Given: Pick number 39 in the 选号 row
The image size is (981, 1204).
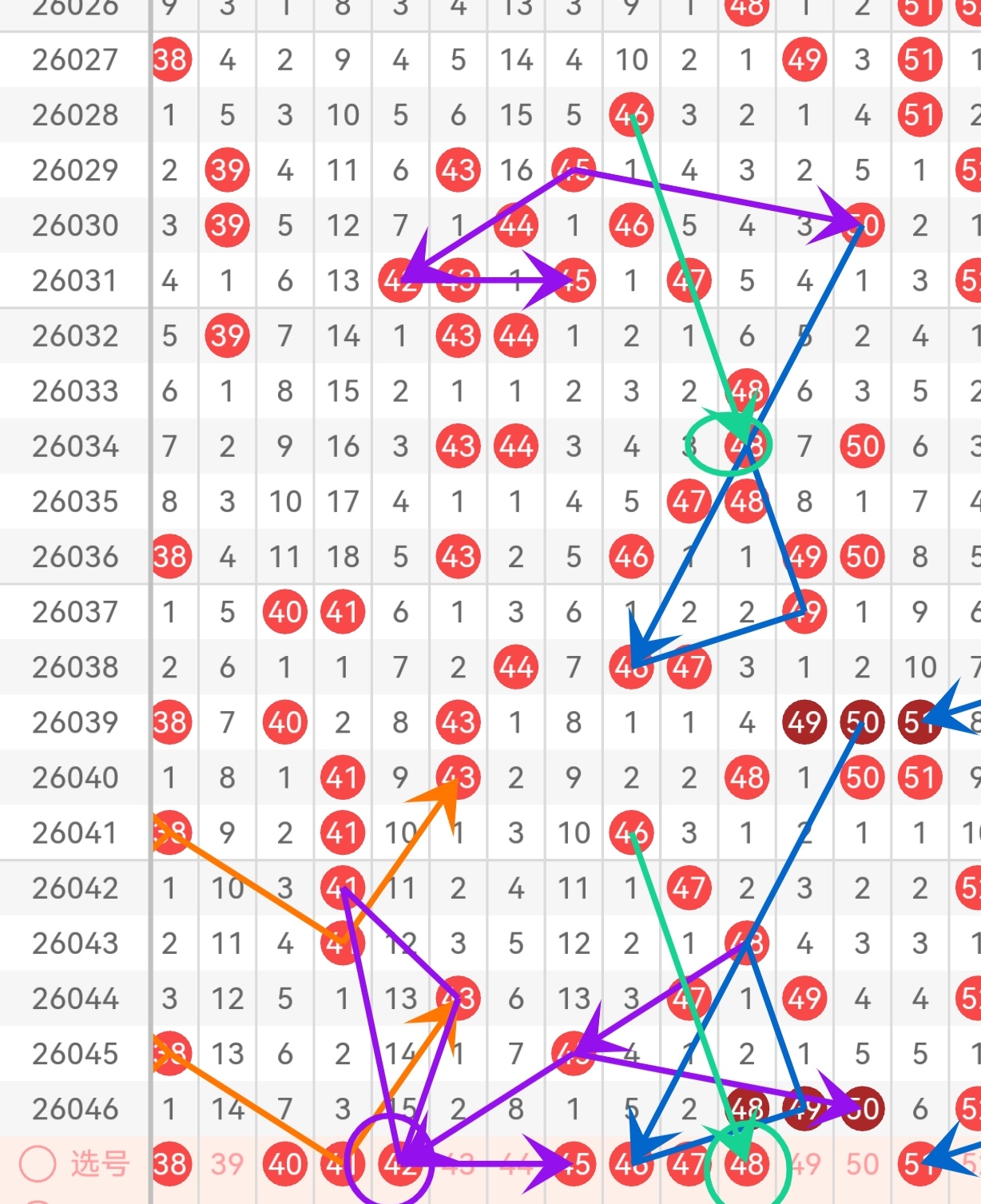Looking at the screenshot, I should pyautogui.click(x=228, y=1164).
